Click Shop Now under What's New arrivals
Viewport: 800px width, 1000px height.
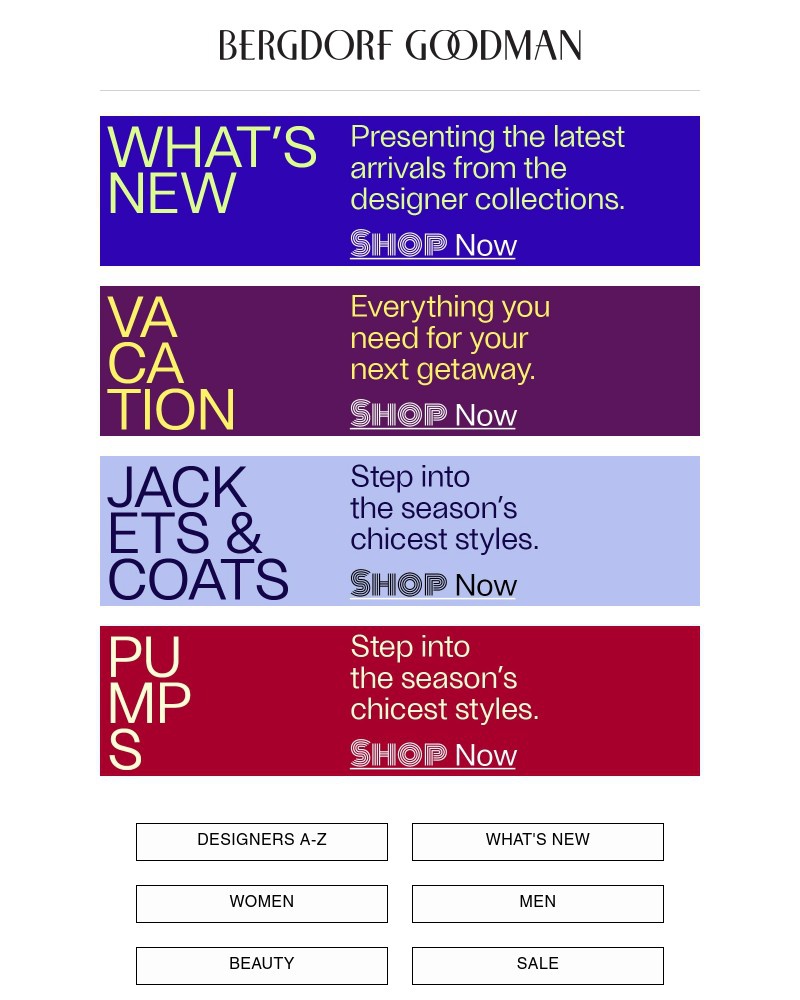click(x=433, y=245)
